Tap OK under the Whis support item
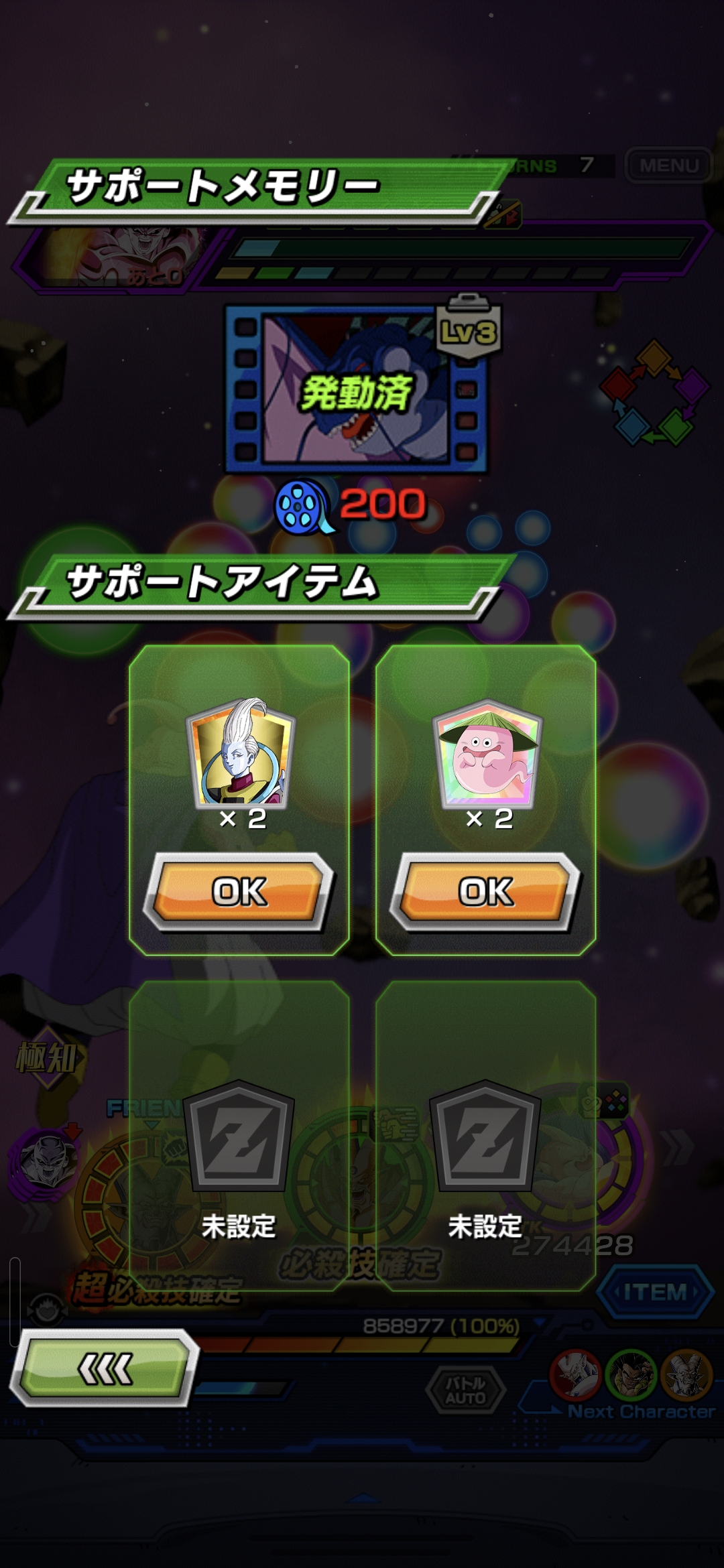This screenshot has height=1568, width=724. click(x=239, y=891)
